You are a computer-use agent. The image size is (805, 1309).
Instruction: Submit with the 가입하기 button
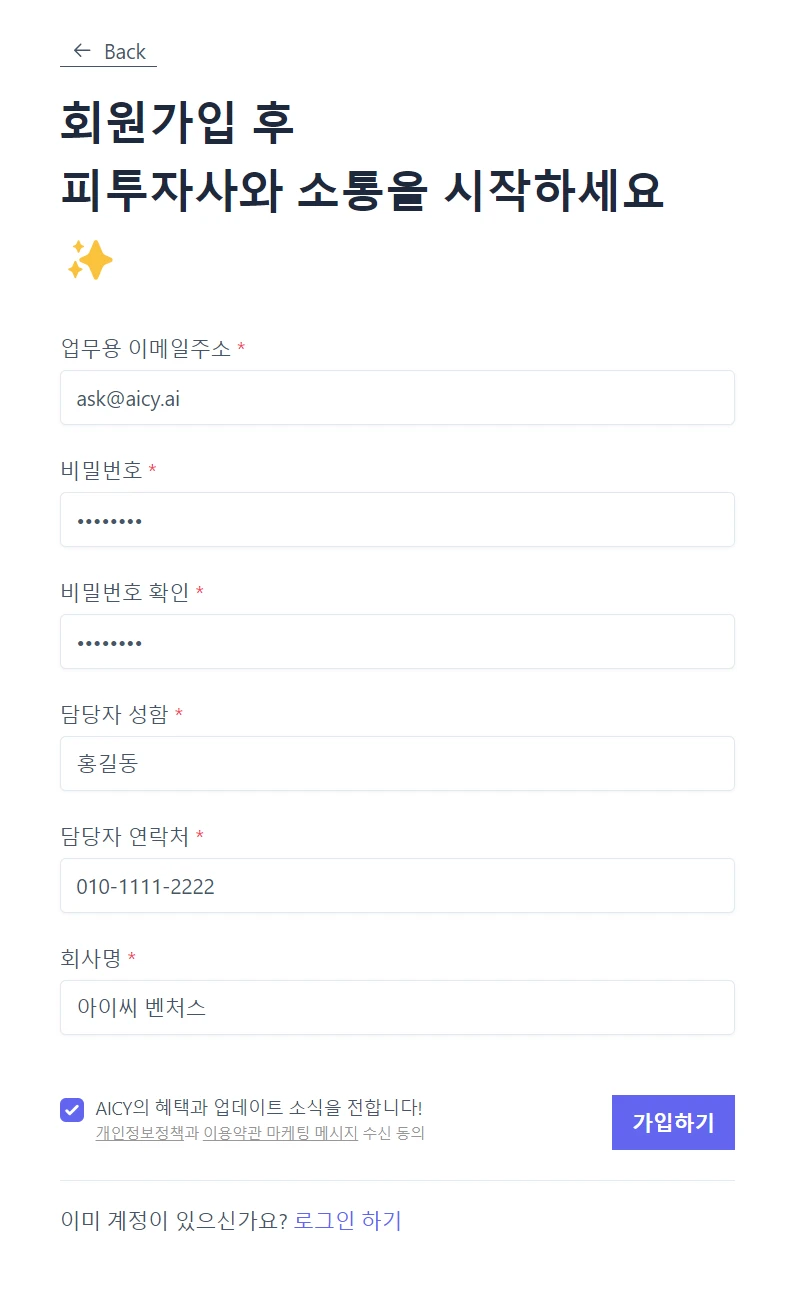click(x=673, y=1122)
